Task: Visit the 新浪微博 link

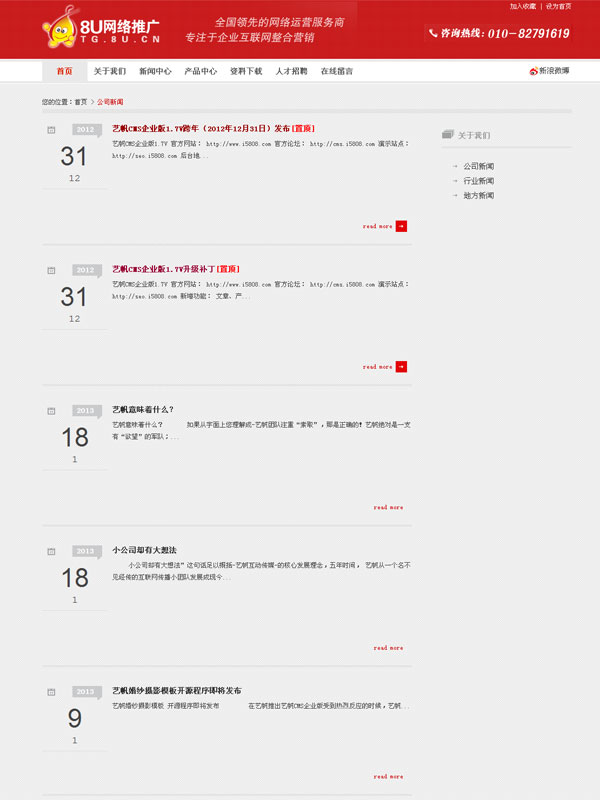Action: tap(549, 71)
